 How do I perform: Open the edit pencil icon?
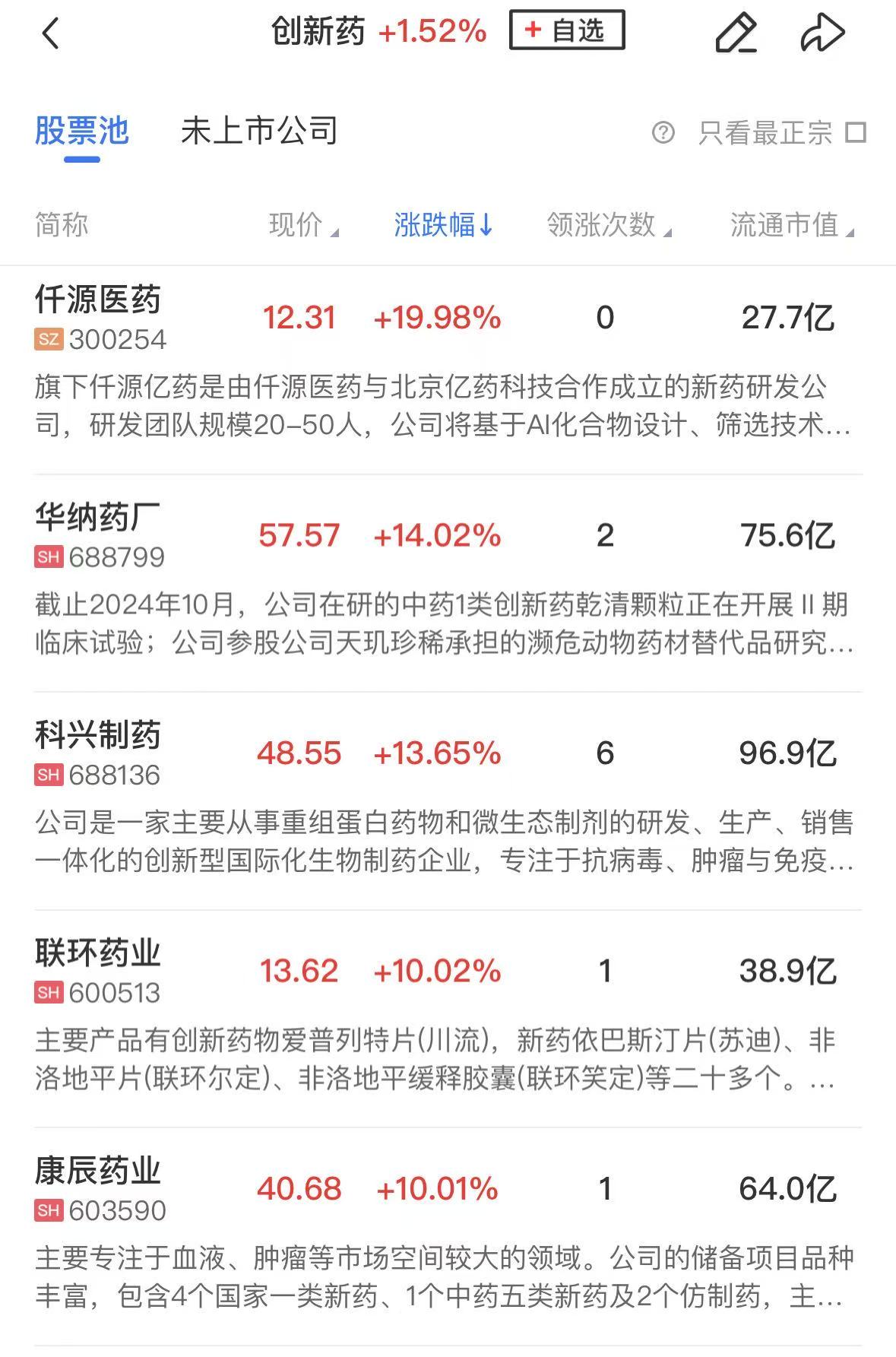tap(735, 33)
